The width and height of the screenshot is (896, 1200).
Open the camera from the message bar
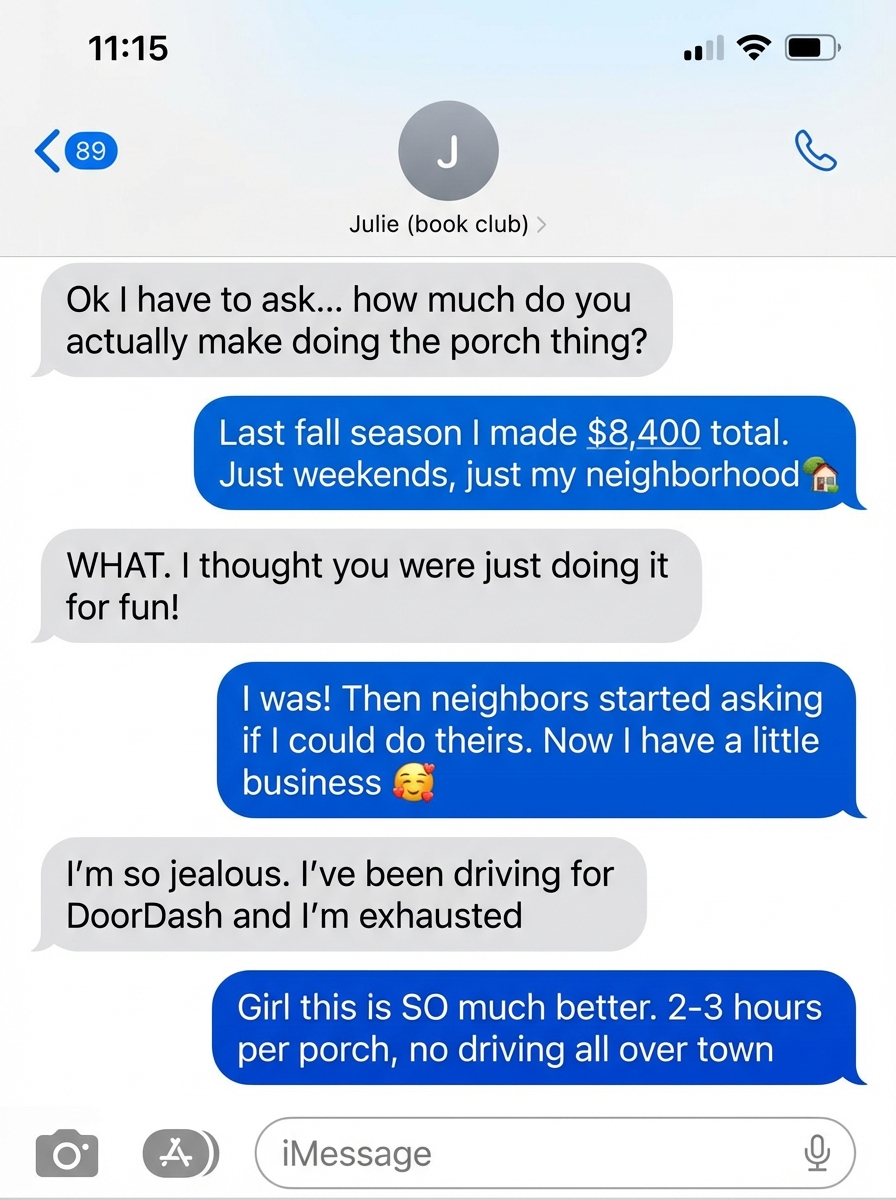[x=66, y=1152]
